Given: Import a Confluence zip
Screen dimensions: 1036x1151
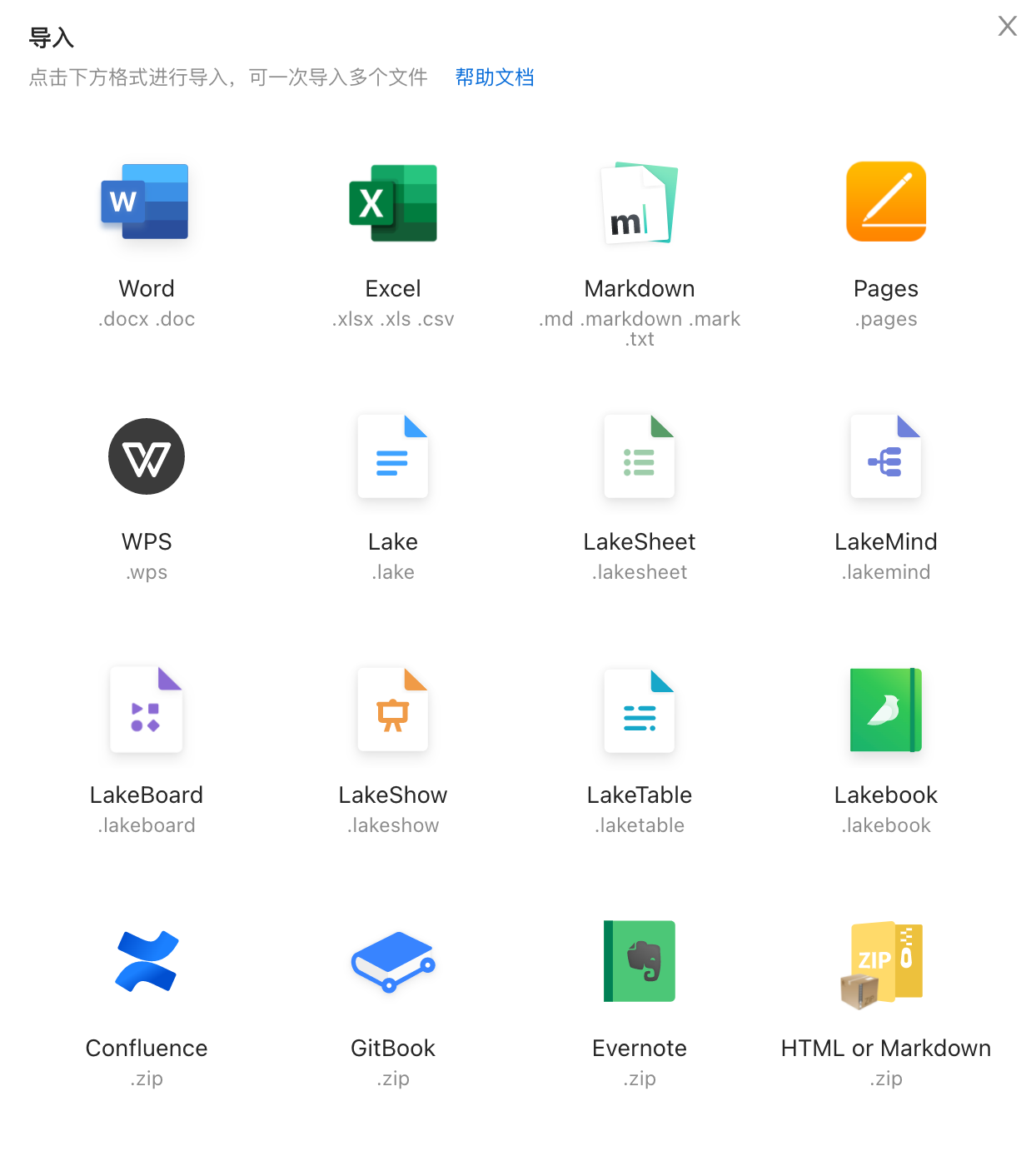Looking at the screenshot, I should [147, 964].
